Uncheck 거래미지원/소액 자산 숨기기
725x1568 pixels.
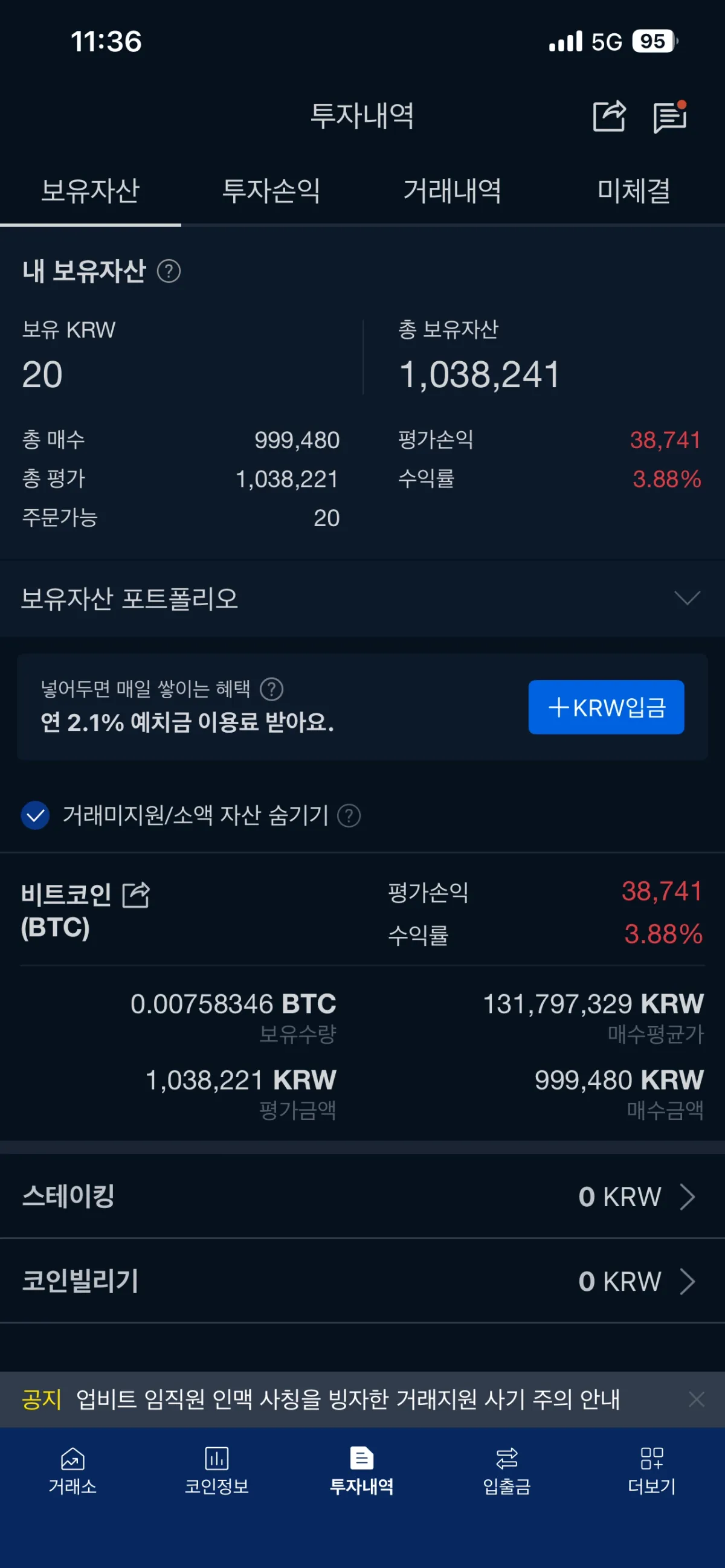pyautogui.click(x=35, y=815)
